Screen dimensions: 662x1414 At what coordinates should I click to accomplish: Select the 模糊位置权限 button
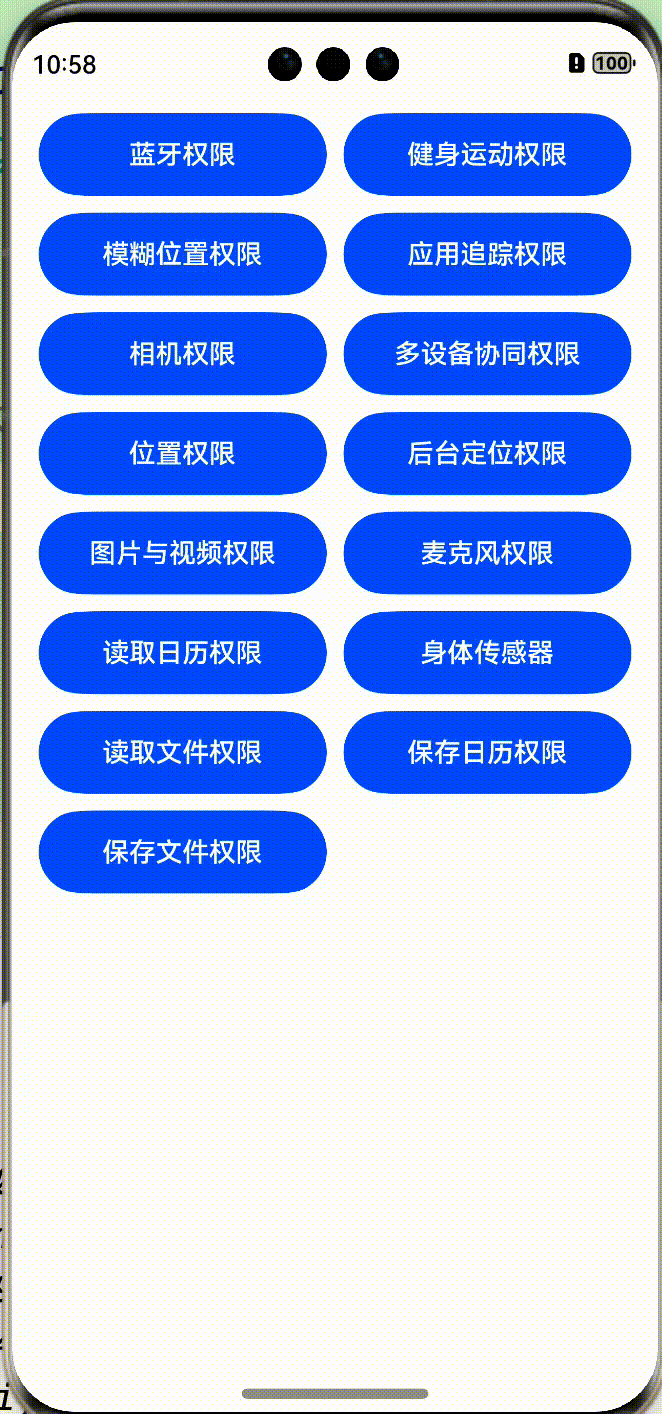[182, 254]
